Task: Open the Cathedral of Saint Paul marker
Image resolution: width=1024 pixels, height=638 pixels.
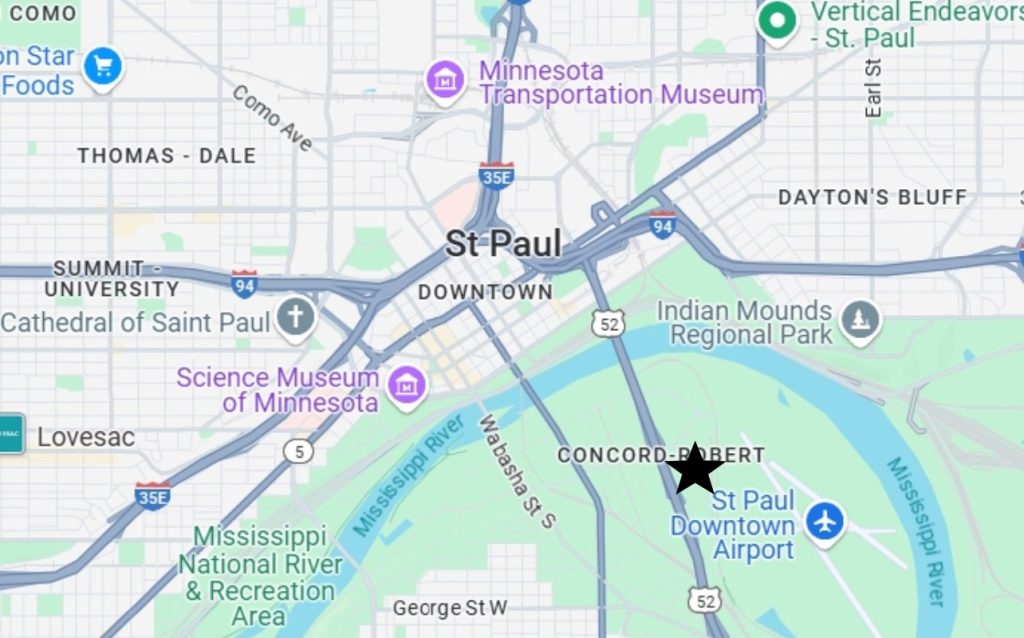Action: pyautogui.click(x=296, y=317)
